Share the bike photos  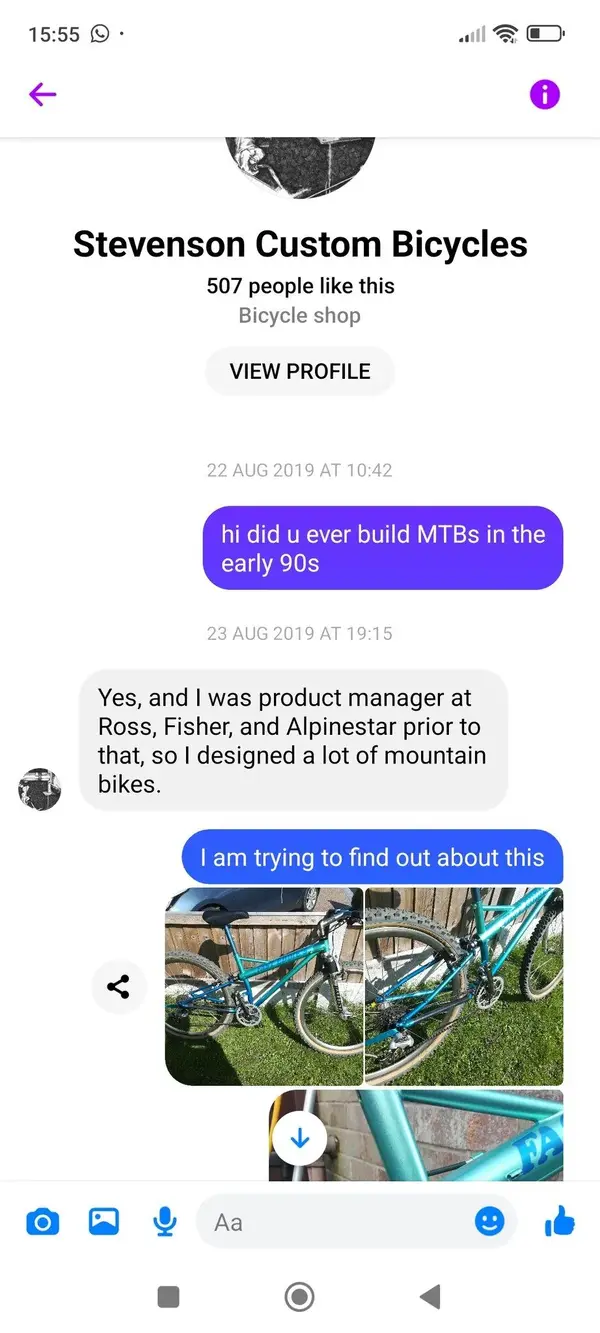[x=118, y=987]
